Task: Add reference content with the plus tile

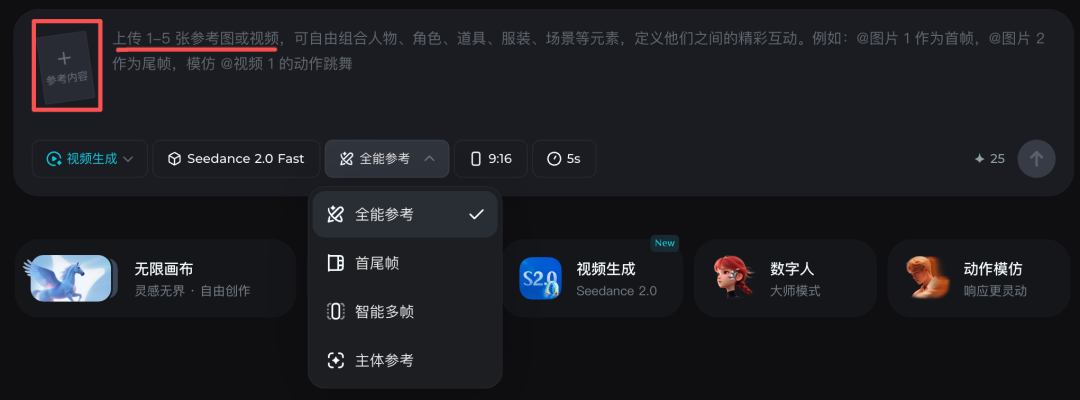Action: (x=67, y=65)
